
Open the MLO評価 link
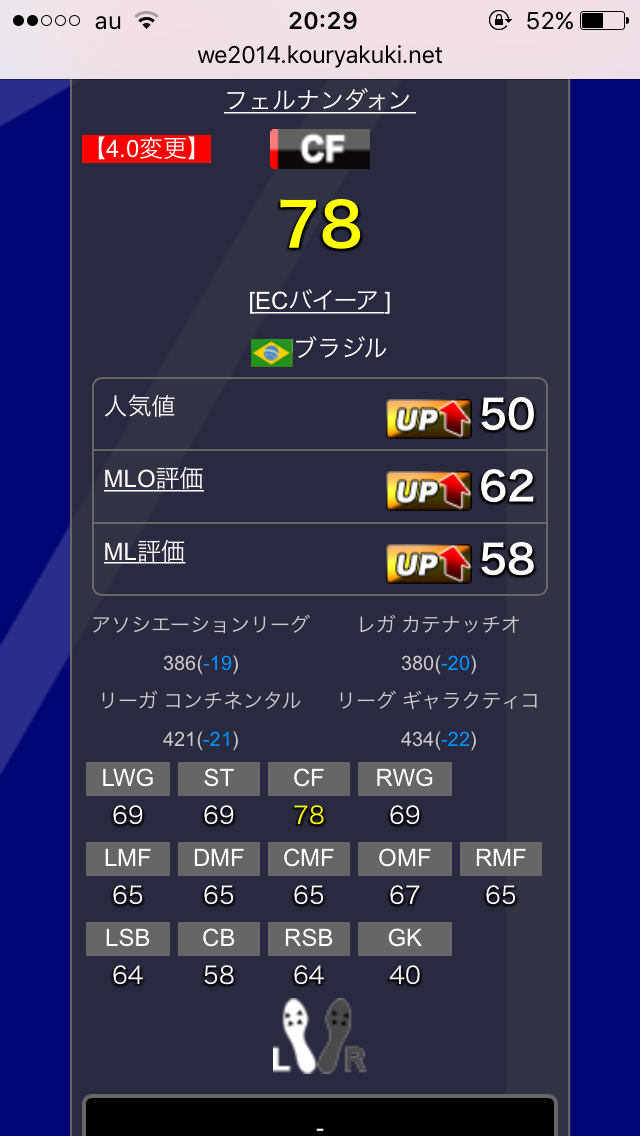click(154, 479)
